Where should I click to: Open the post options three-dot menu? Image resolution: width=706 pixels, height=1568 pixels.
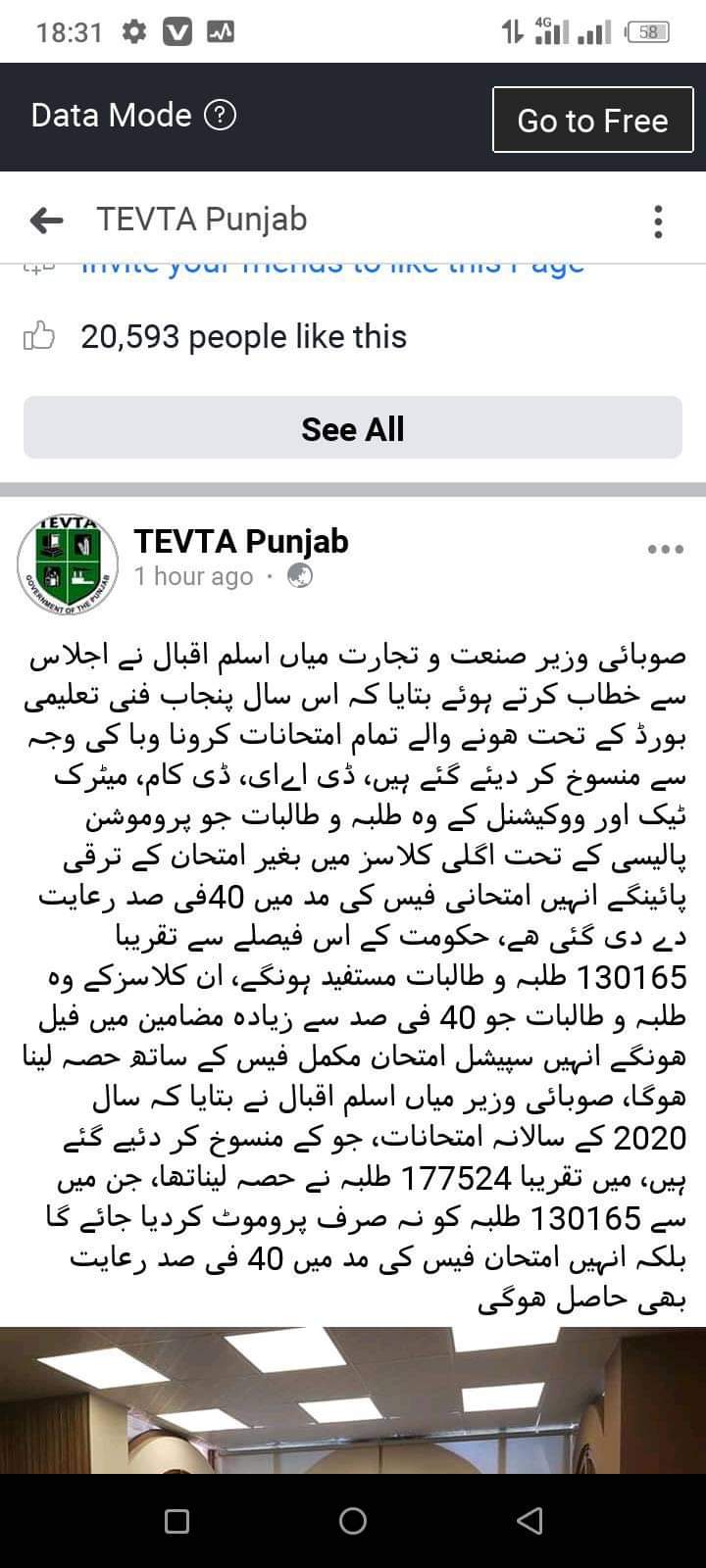[665, 549]
